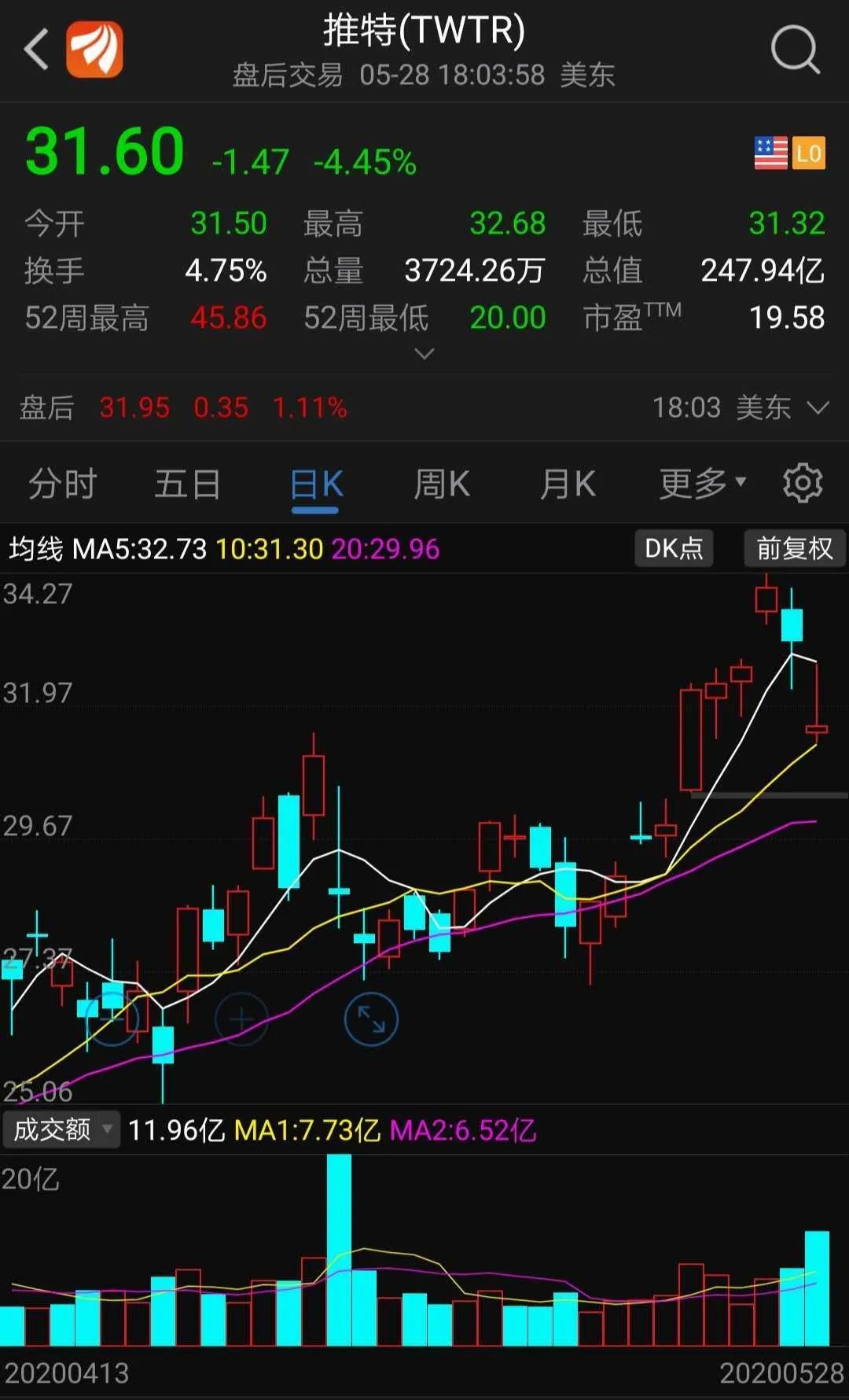The image size is (849, 1400).
Task: Switch to the 五日 chart tab
Action: tap(187, 484)
